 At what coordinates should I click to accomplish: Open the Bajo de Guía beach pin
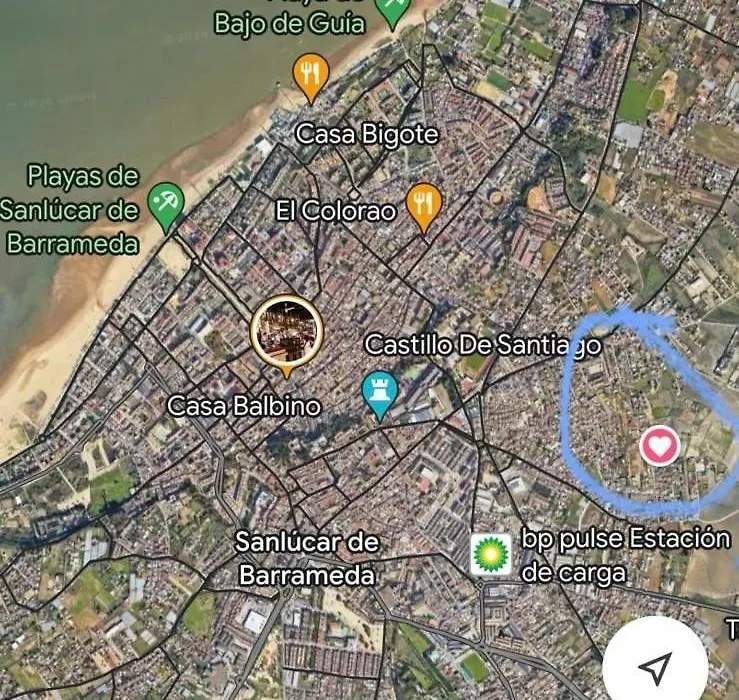[x=393, y=12]
